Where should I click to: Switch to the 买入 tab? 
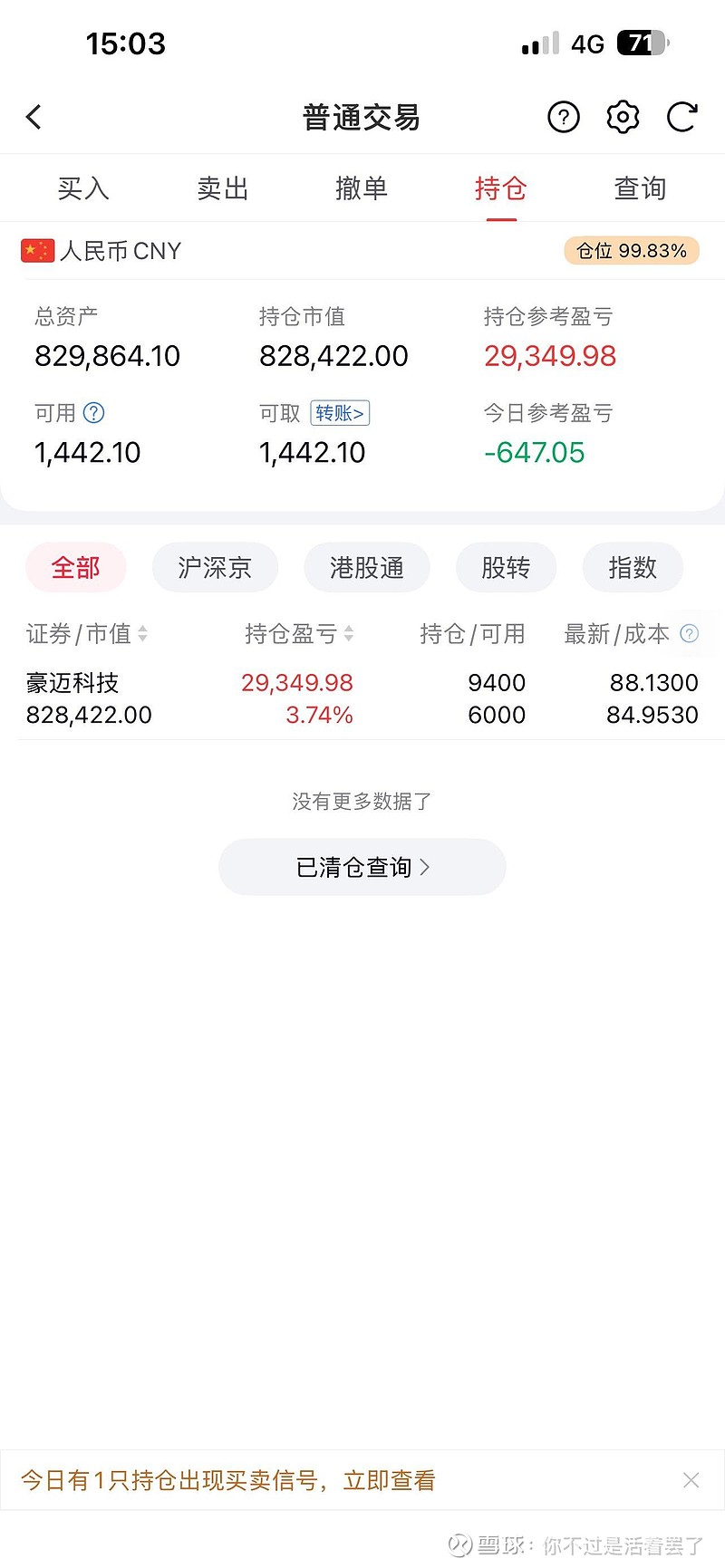[x=82, y=188]
